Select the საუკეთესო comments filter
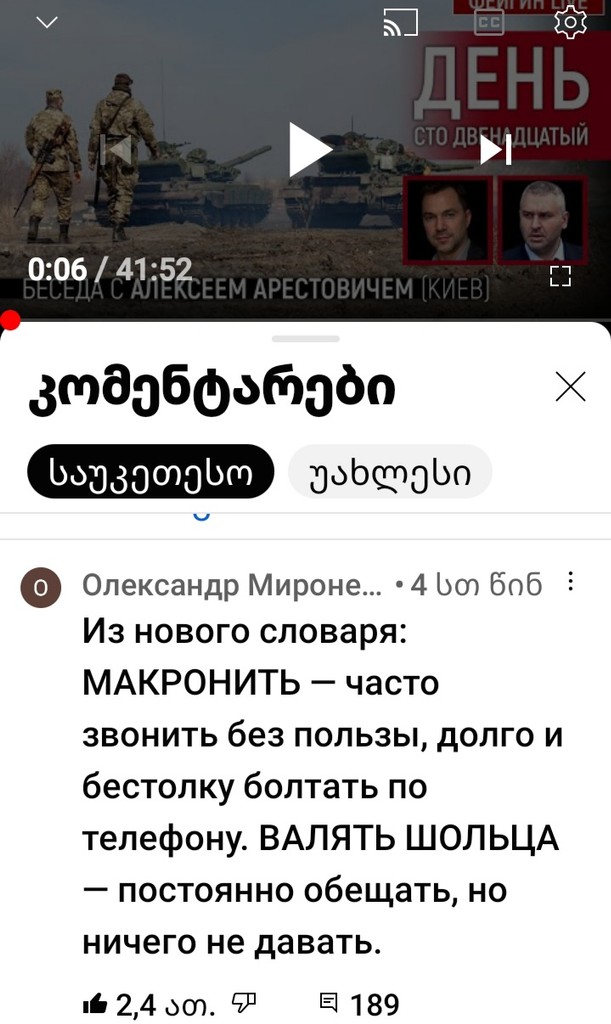The image size is (611, 1024). click(150, 471)
